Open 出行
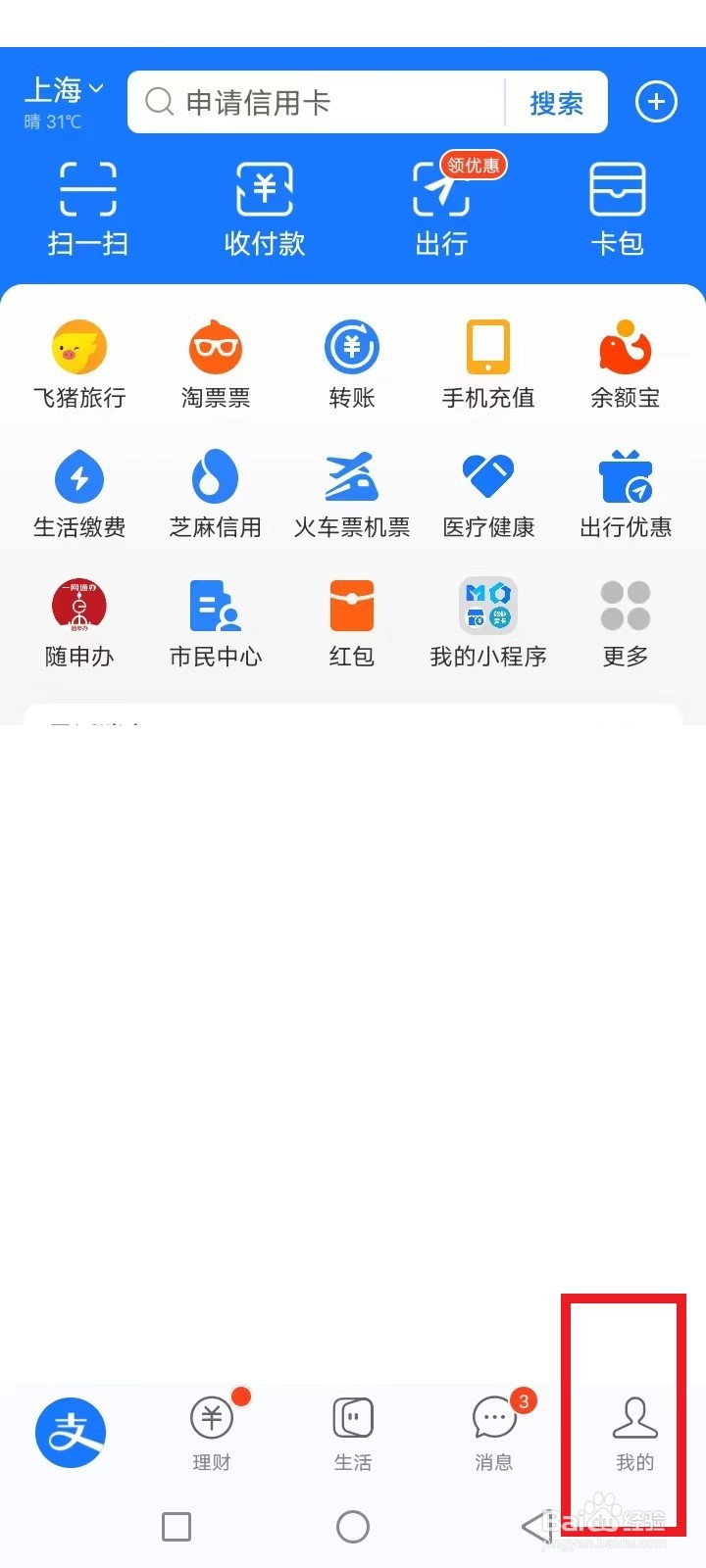706x1568 pixels. pyautogui.click(x=441, y=209)
